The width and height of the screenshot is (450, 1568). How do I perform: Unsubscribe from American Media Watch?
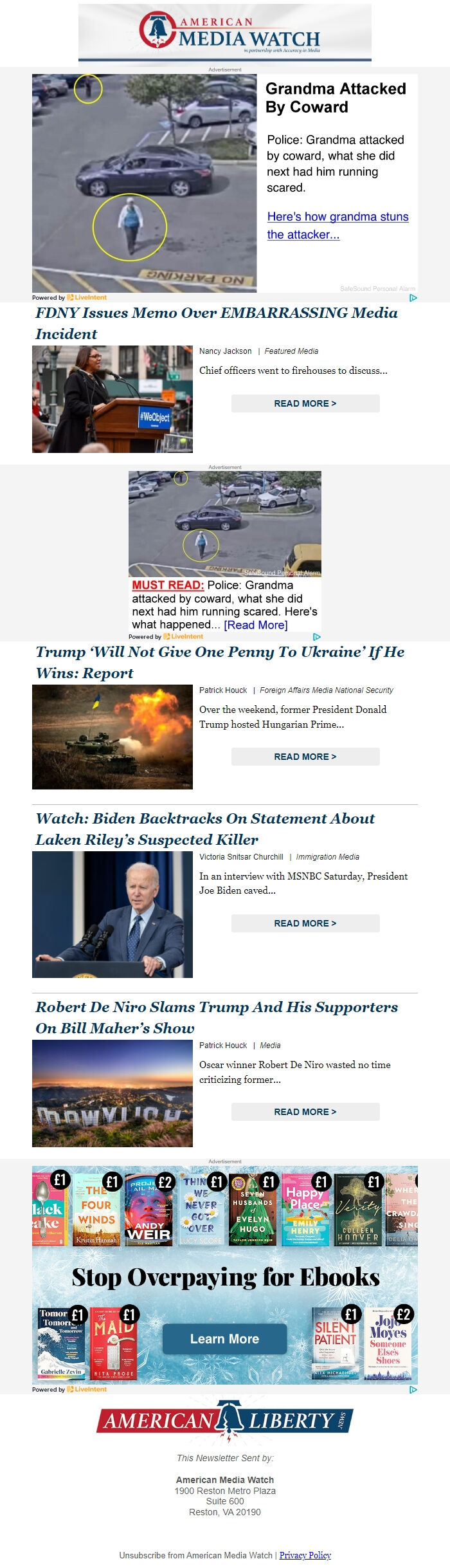(x=195, y=1555)
